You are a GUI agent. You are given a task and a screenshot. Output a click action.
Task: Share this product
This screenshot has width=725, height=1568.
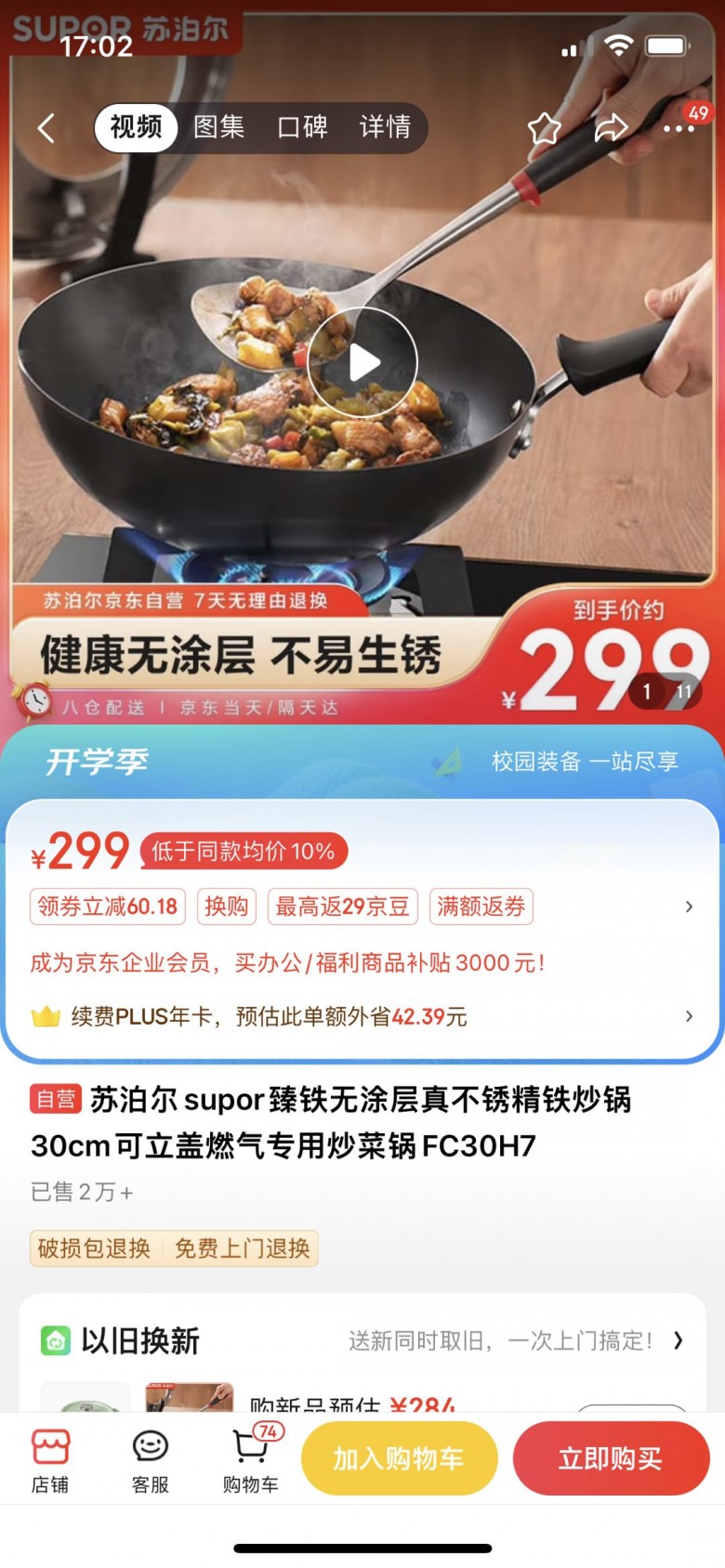click(611, 128)
